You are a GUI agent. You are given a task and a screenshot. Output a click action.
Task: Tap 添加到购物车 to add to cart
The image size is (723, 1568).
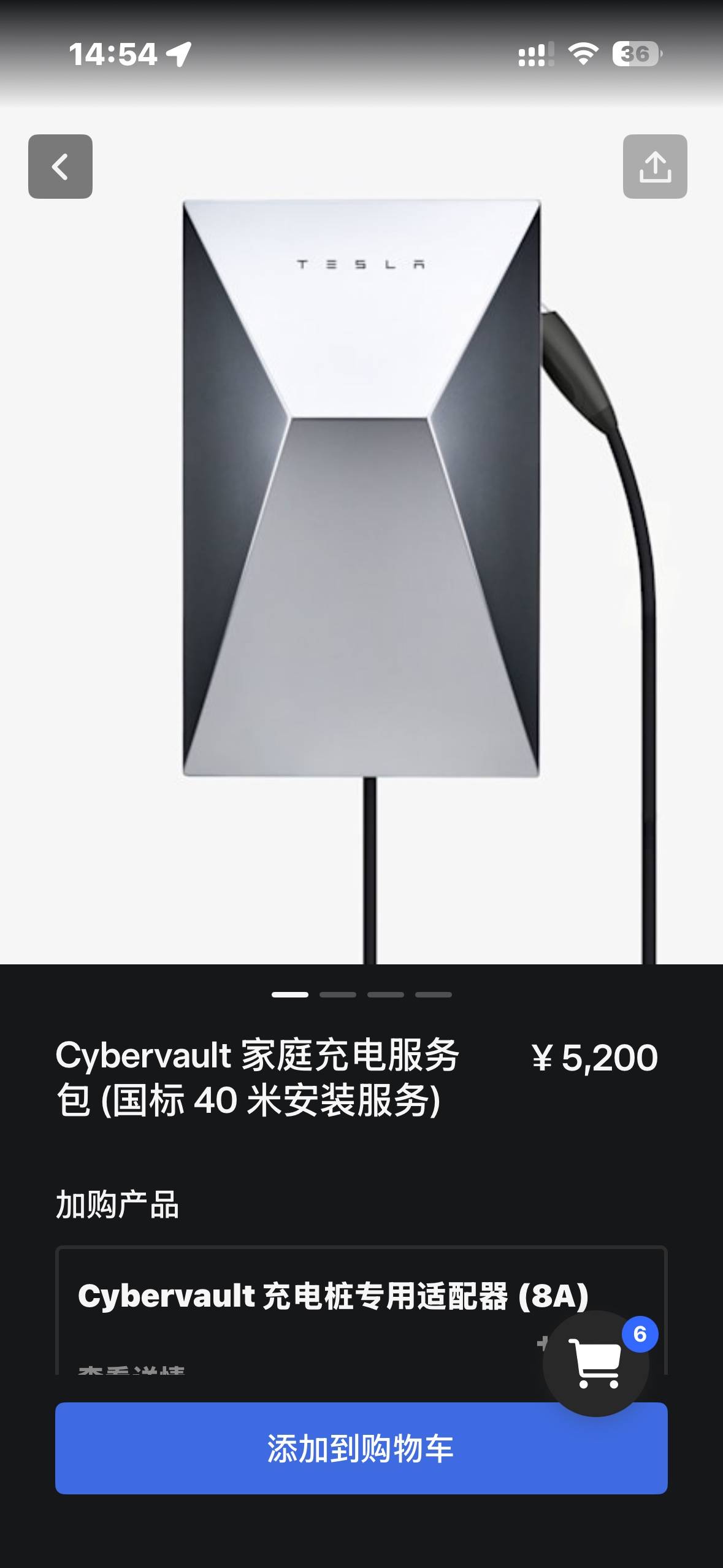point(361,1448)
